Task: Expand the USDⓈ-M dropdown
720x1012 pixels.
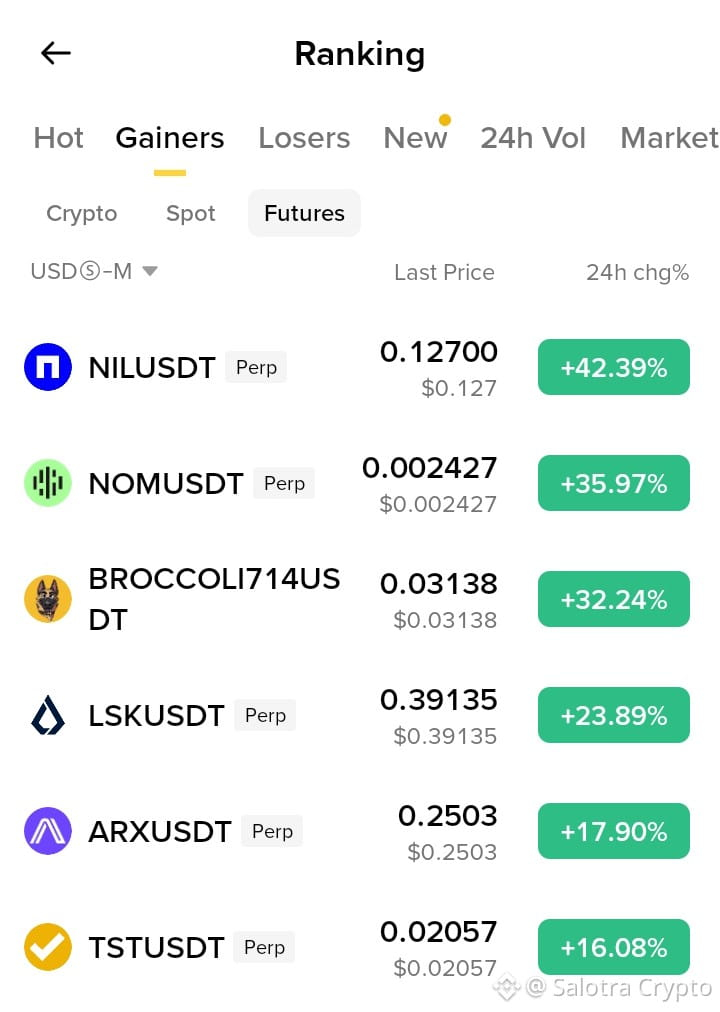Action: pyautogui.click(x=94, y=271)
